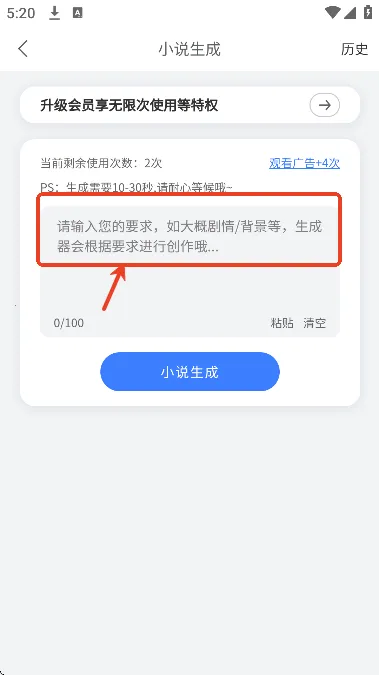Tap 清空 to clear the input

(314, 323)
